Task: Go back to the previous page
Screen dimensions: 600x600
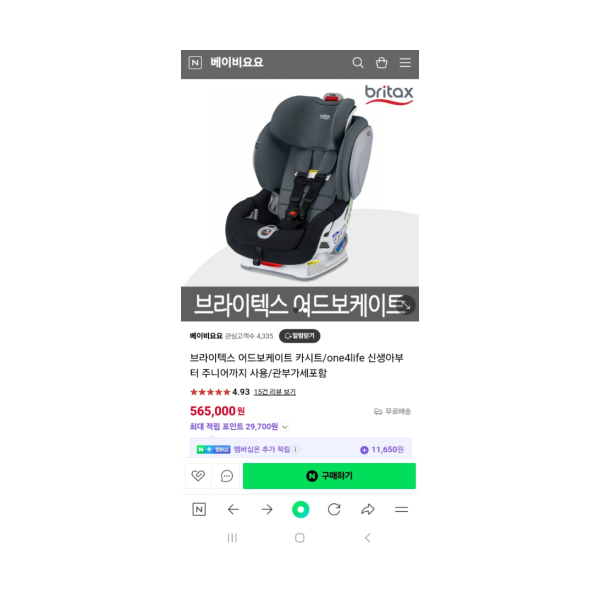Action: click(233, 509)
